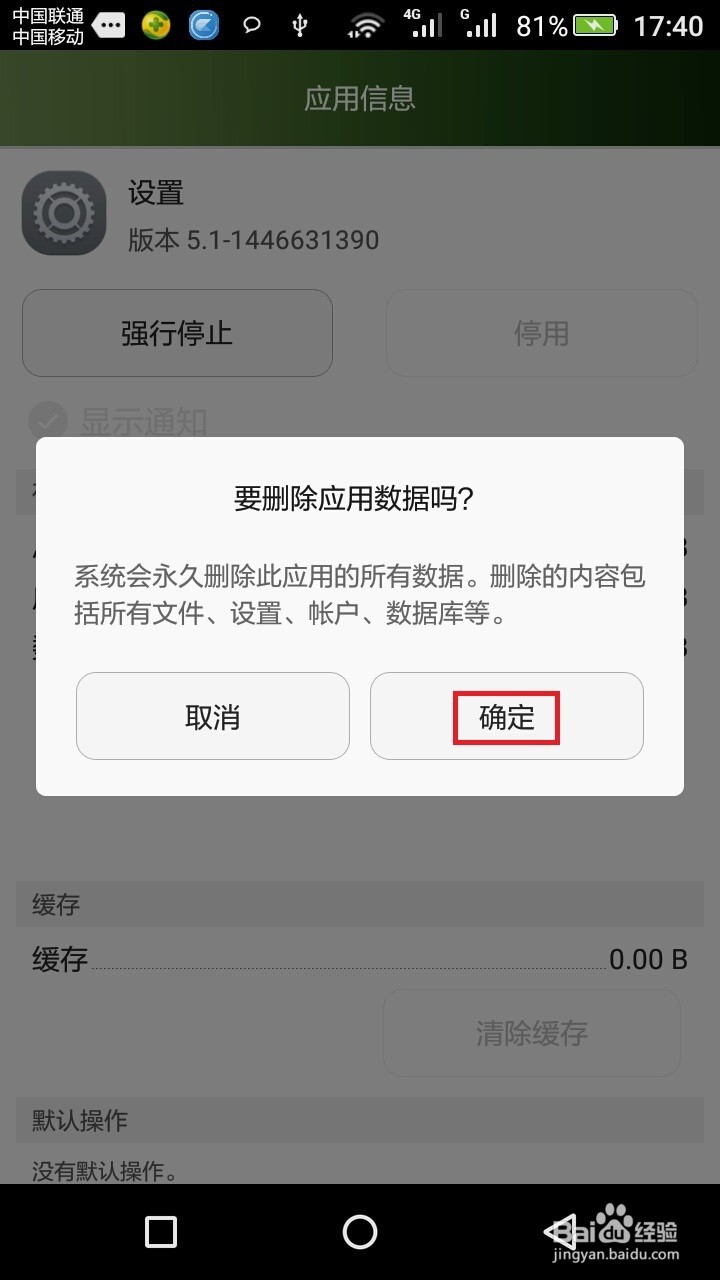Open the chat bubble notification icon
Image resolution: width=720 pixels, height=1280 pixels.
pos(251,24)
